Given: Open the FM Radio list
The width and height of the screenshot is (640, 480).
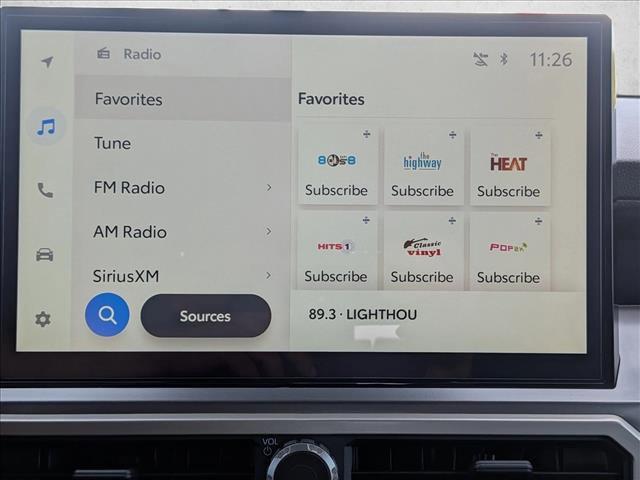Looking at the screenshot, I should [x=182, y=187].
